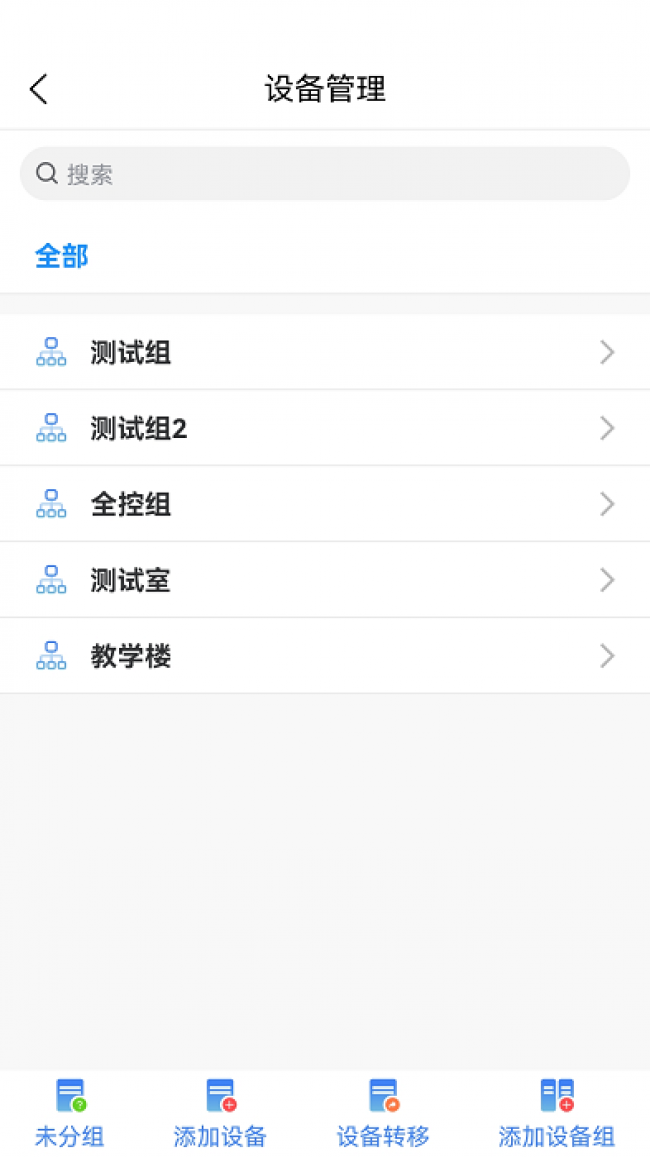Select the 全部 breadcrumb link

click(x=62, y=256)
